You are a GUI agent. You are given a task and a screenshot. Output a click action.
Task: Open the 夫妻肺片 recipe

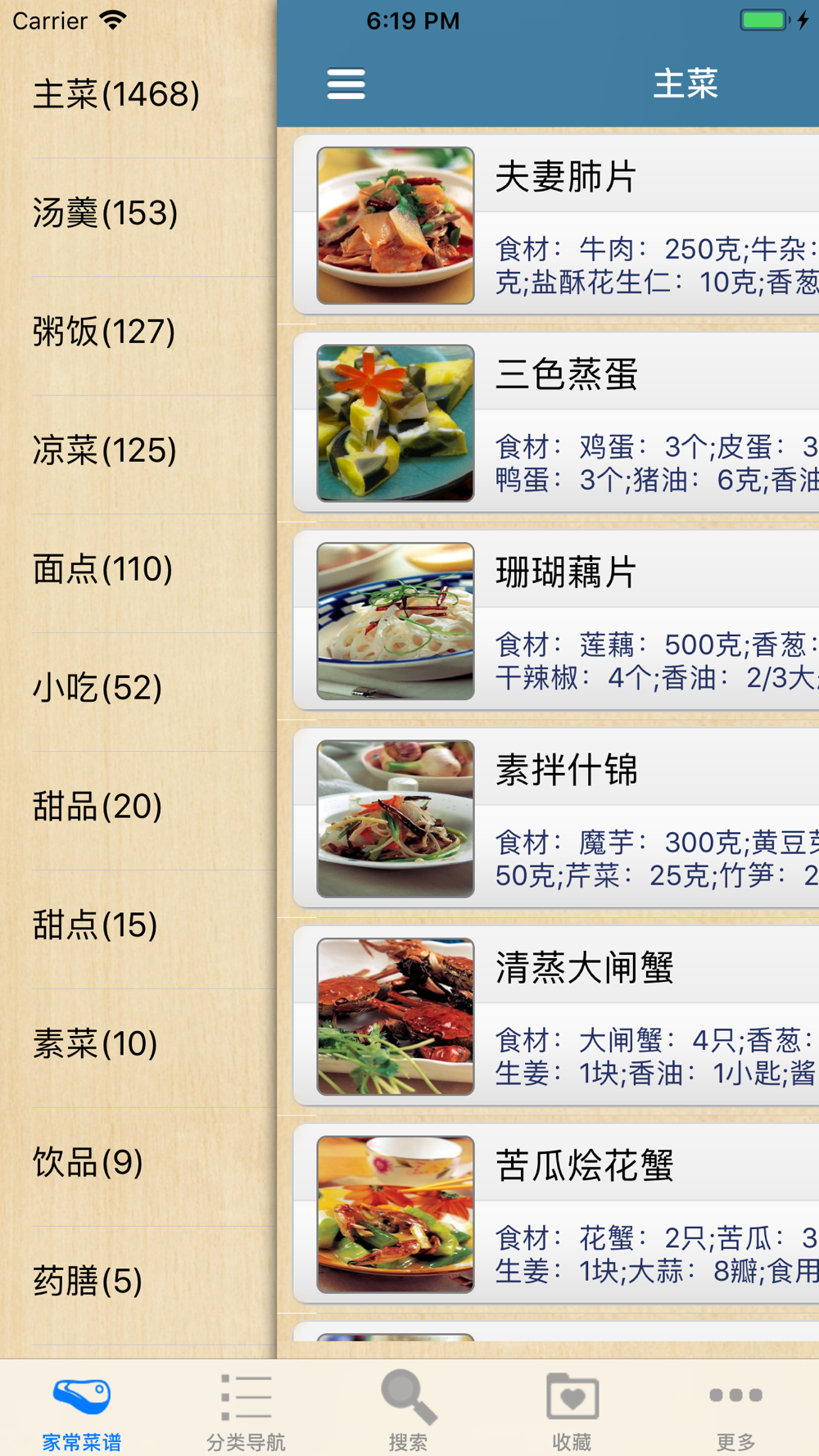[565, 224]
